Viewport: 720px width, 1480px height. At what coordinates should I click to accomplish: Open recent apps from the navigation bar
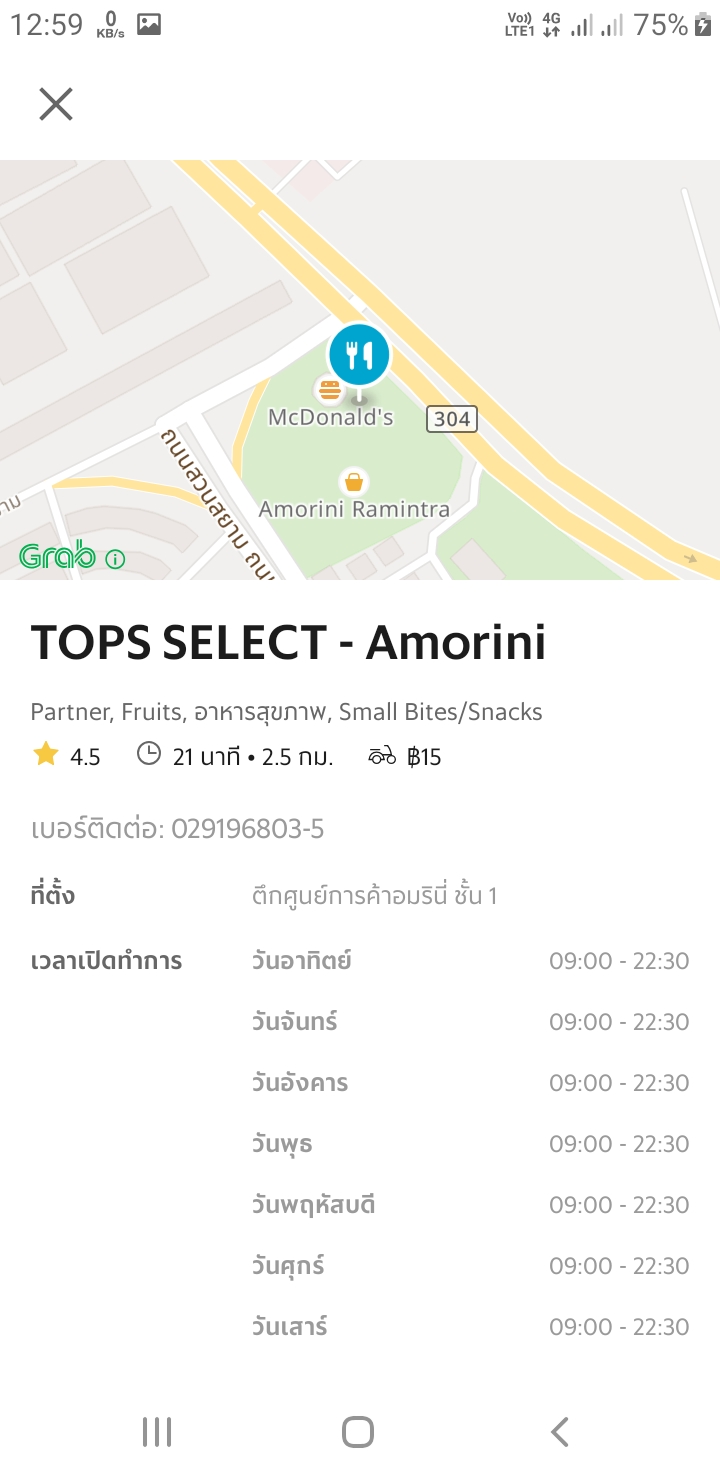157,1432
